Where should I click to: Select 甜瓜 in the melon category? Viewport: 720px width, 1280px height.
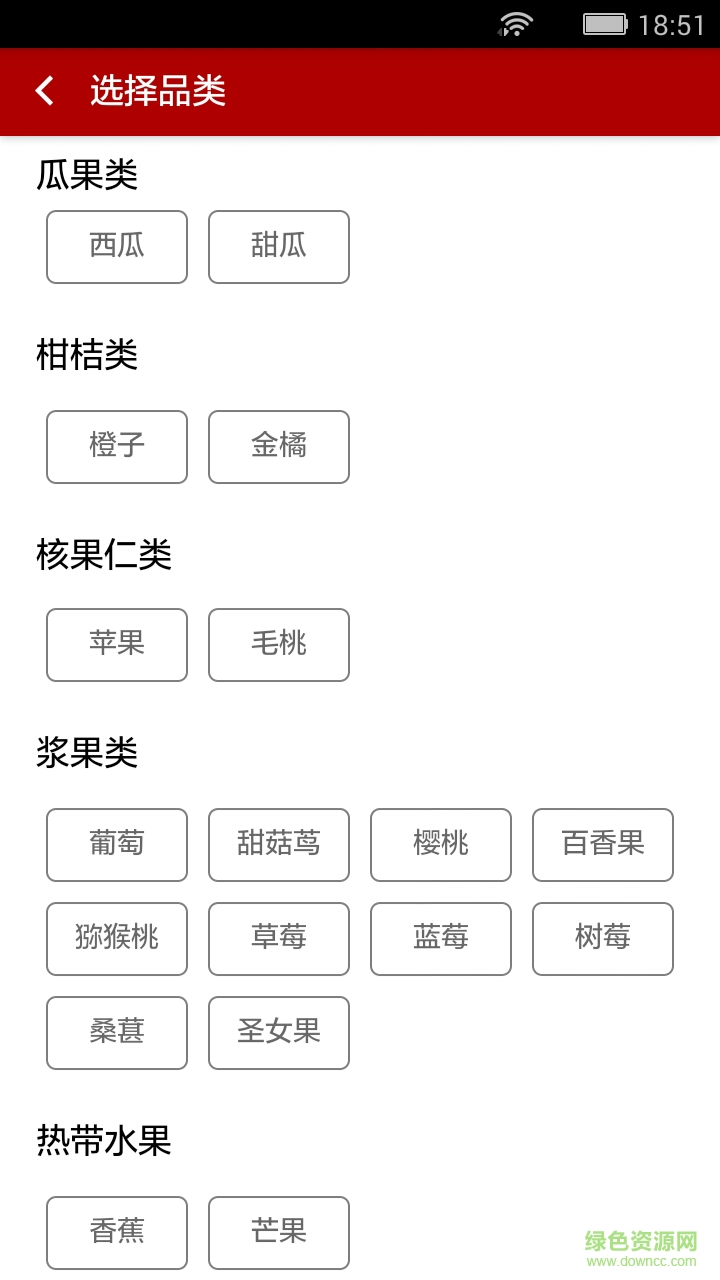tap(278, 247)
